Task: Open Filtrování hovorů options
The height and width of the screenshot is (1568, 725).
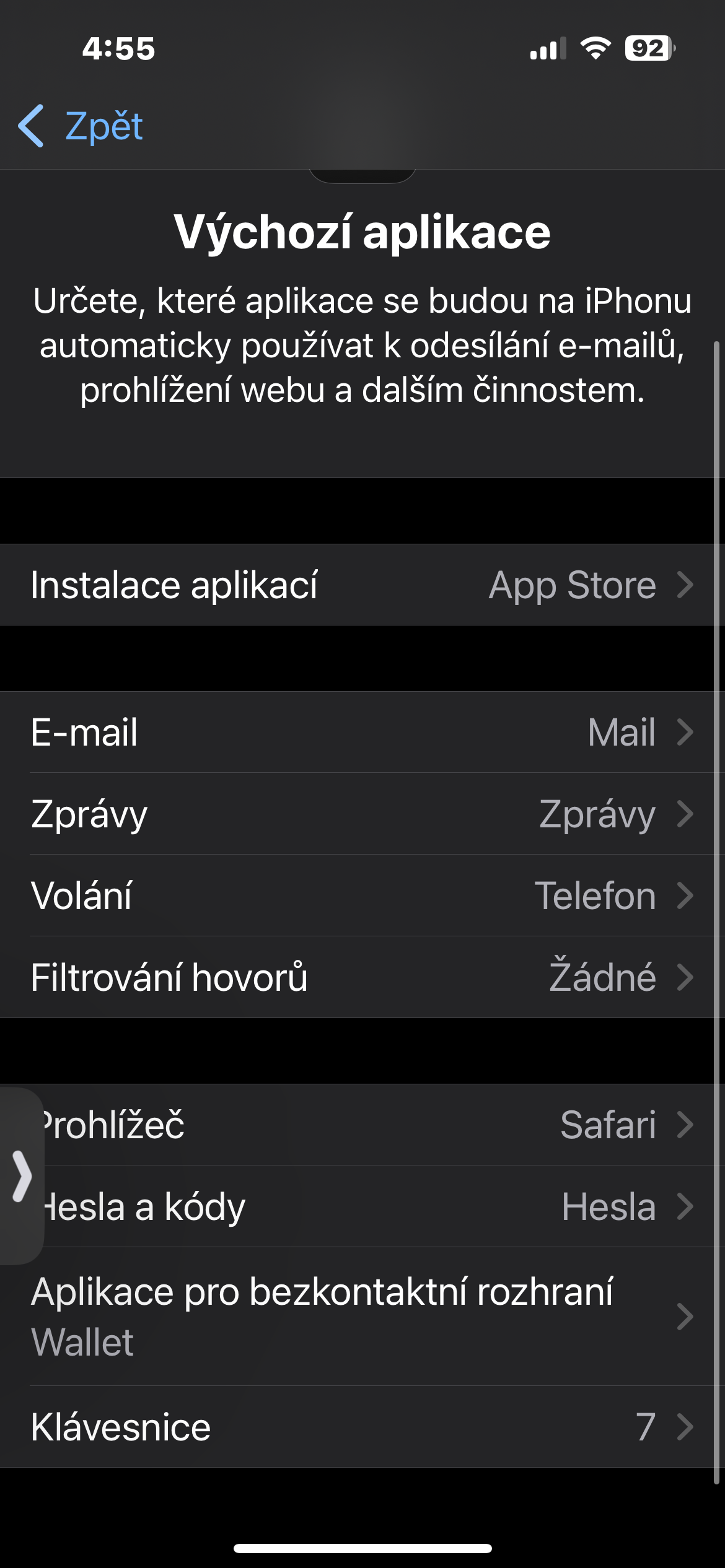Action: (x=362, y=977)
